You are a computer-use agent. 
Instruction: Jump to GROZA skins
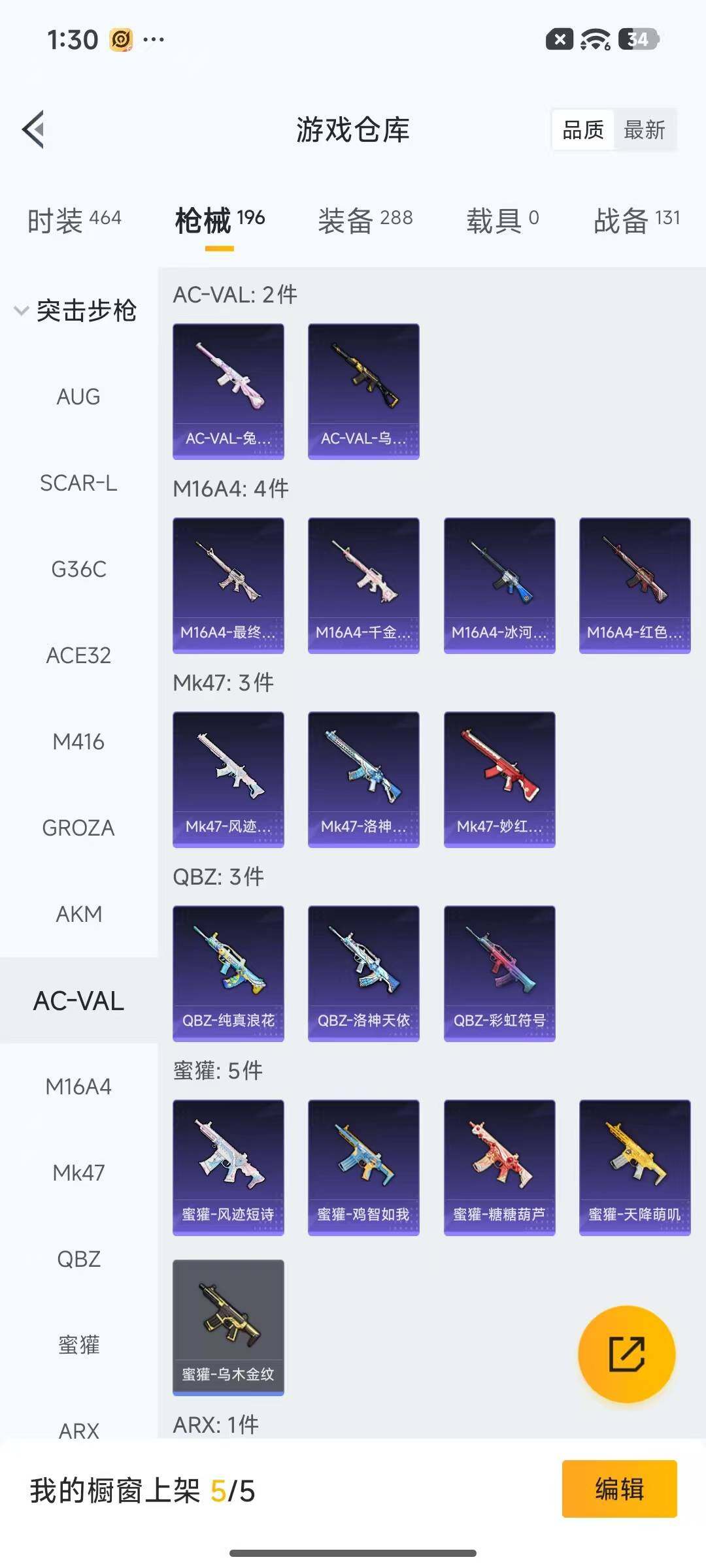tap(78, 828)
